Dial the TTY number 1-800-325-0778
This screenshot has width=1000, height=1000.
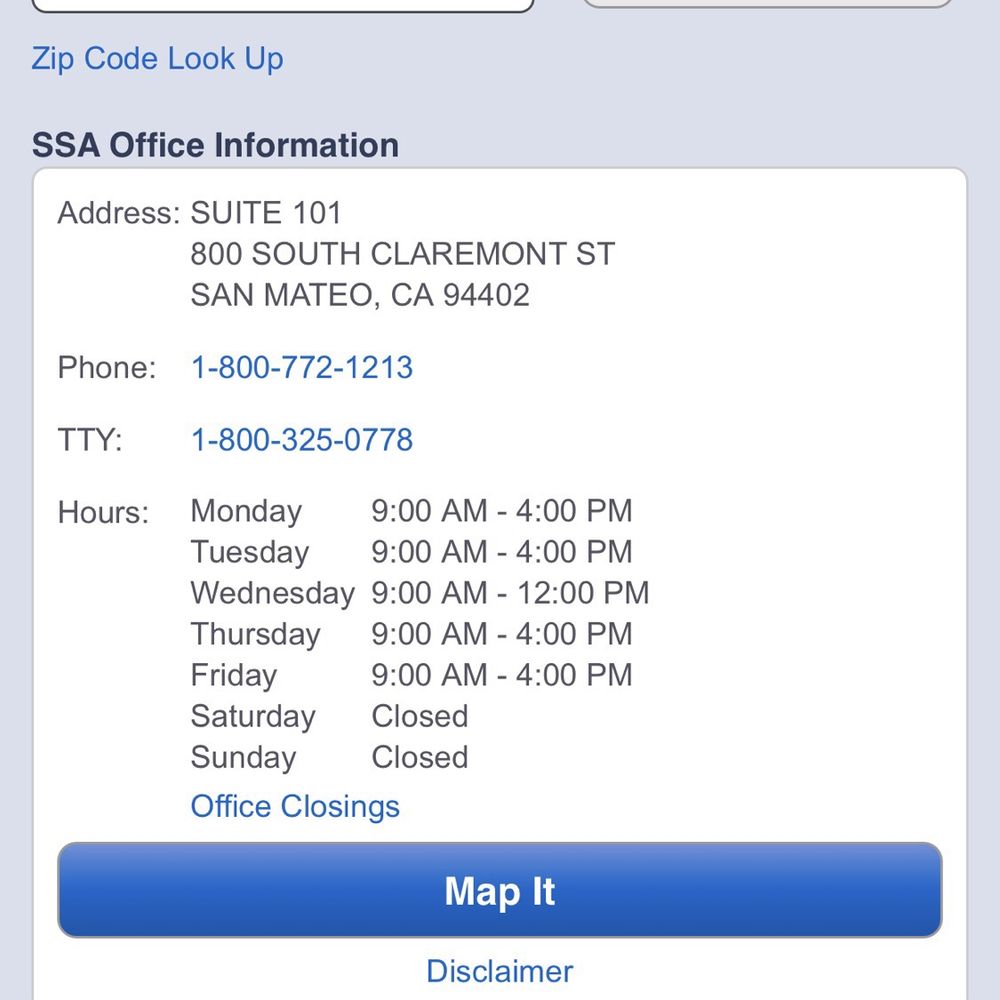(x=301, y=440)
